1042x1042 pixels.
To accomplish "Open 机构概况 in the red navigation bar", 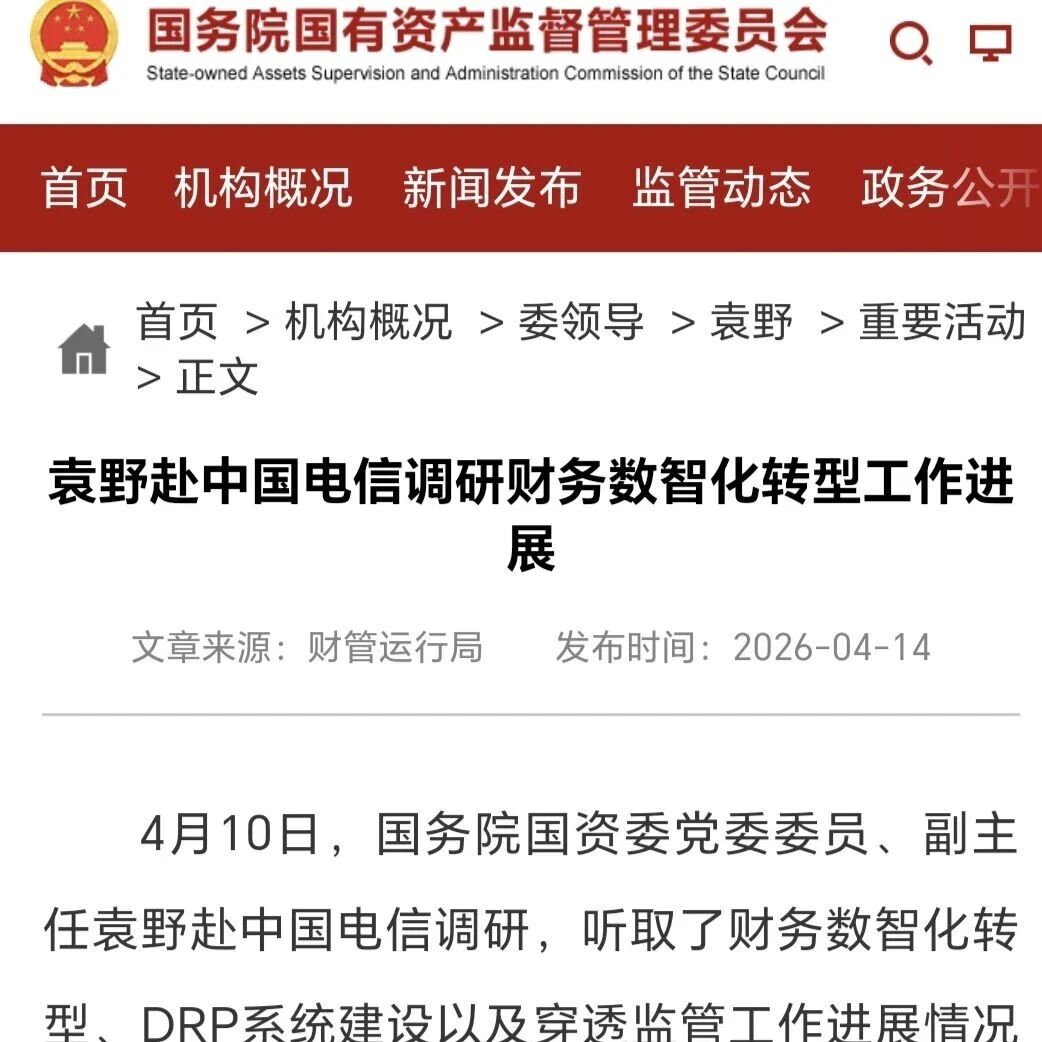I will (x=263, y=188).
